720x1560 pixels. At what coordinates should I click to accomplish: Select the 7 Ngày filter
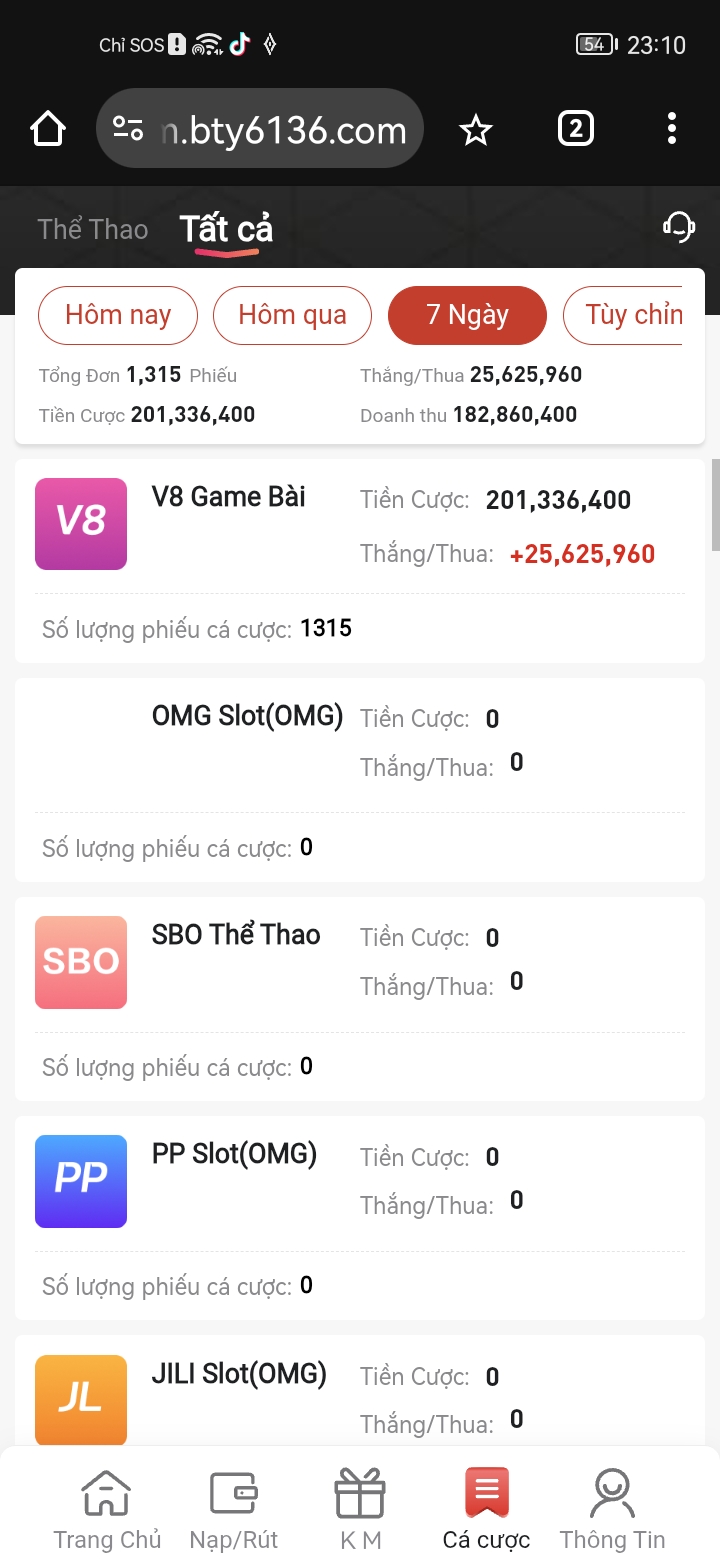(x=467, y=315)
